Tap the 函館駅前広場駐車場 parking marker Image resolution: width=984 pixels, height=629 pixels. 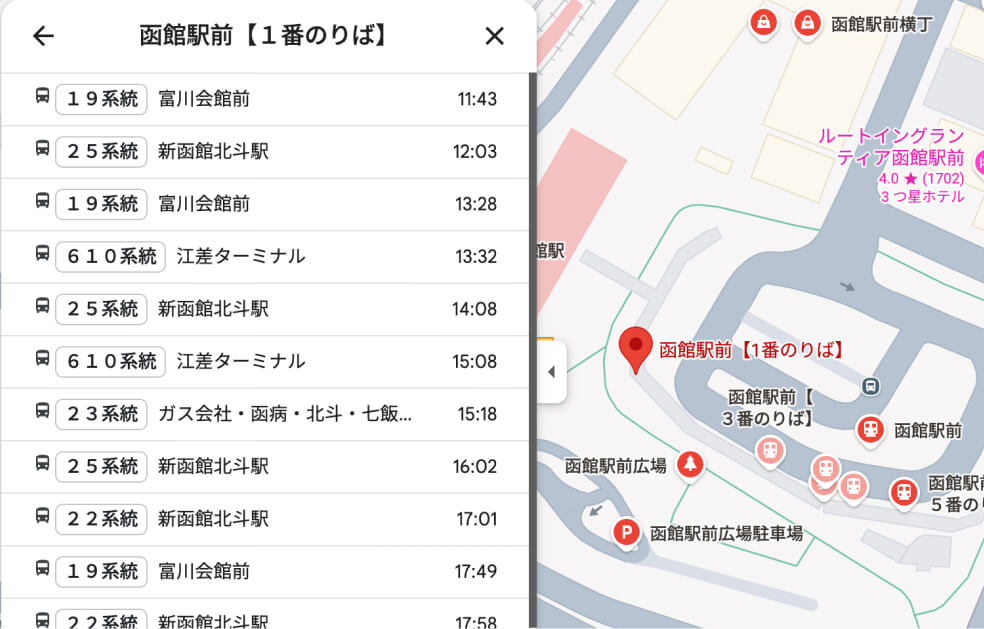[628, 534]
